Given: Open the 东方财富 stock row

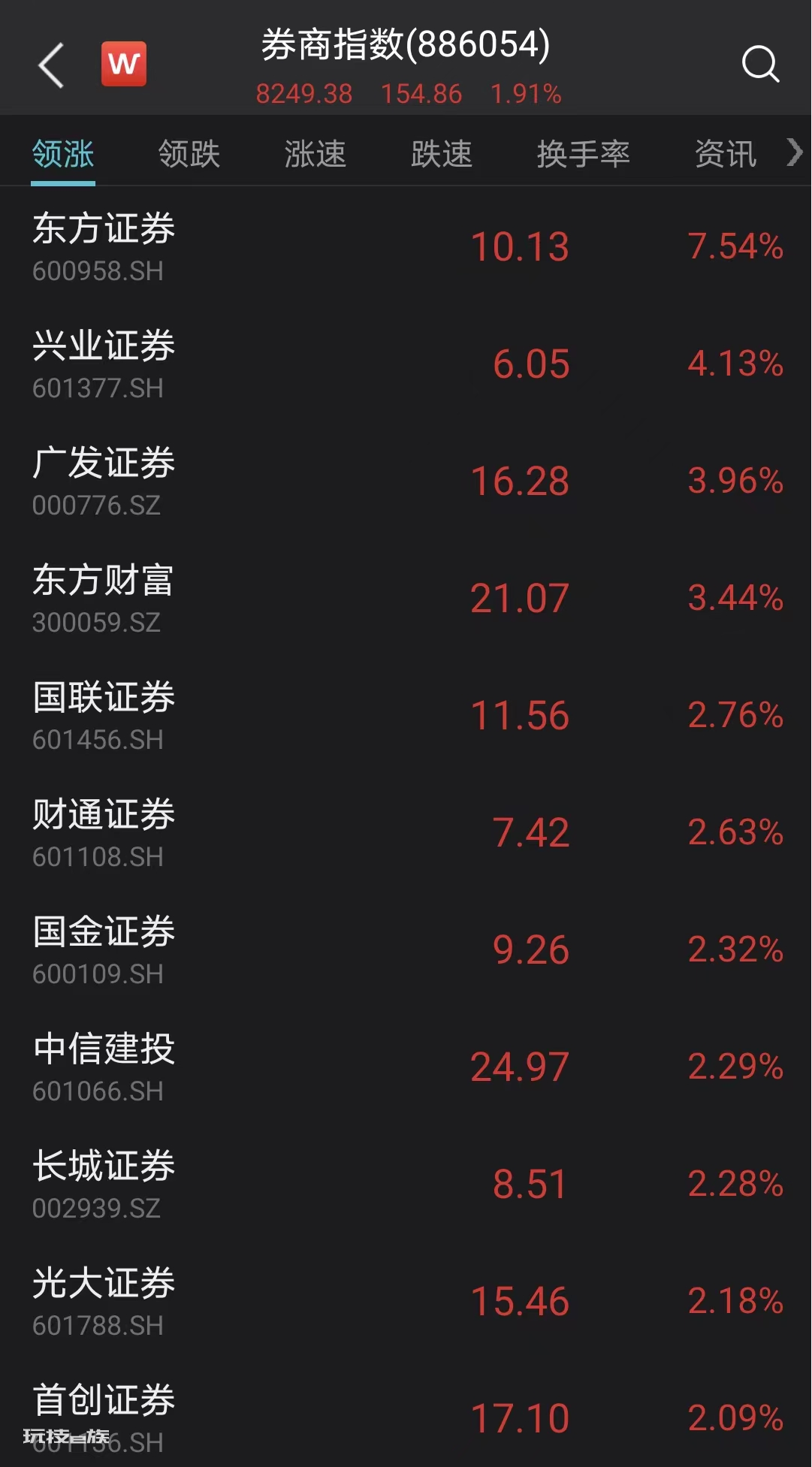Looking at the screenshot, I should (x=406, y=598).
